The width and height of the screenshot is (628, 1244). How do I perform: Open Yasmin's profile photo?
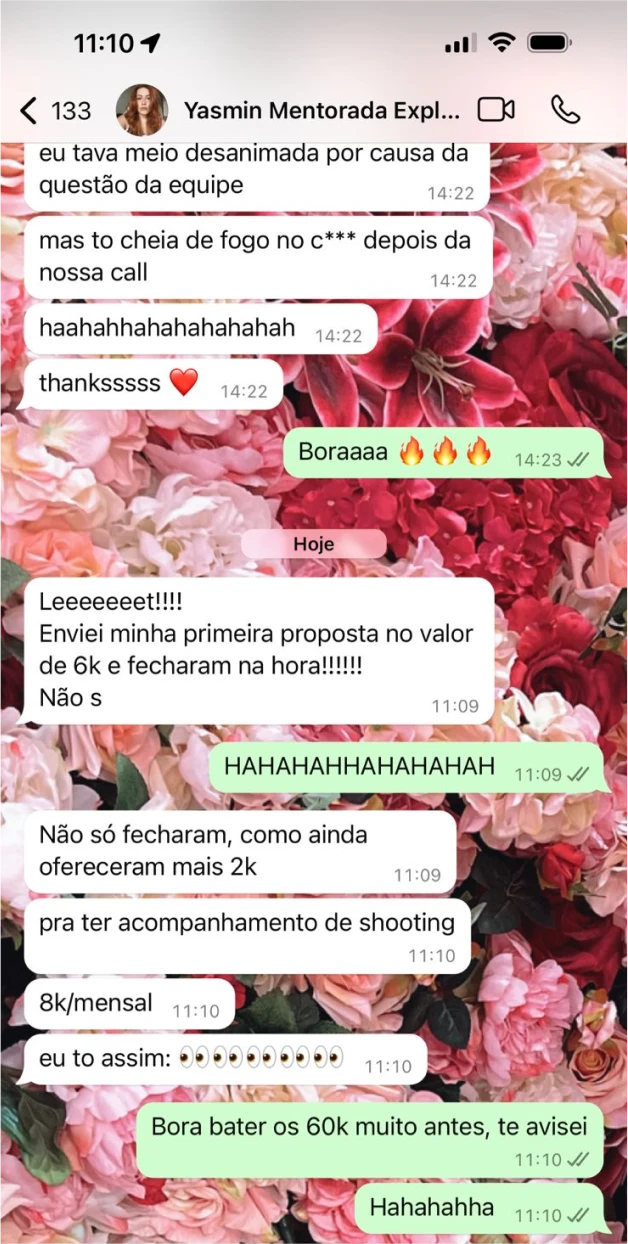142,110
